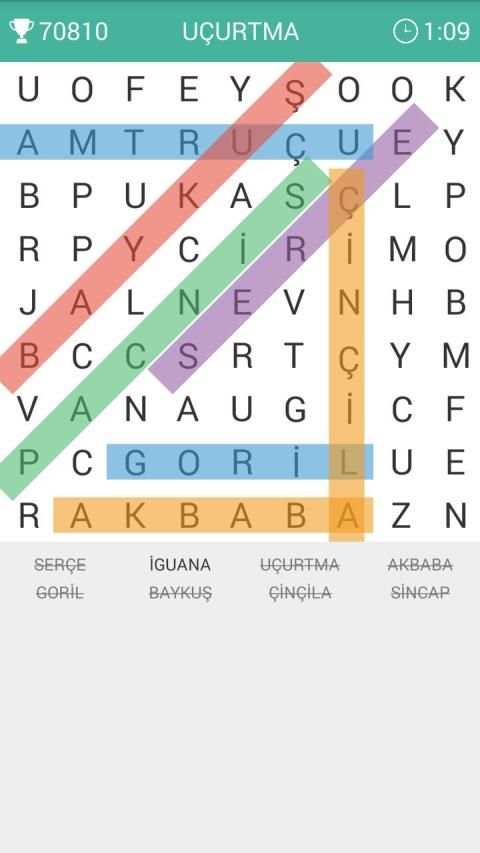The height and width of the screenshot is (853, 480).
Task: Tap the letter J in the grid
Action: tap(28, 302)
